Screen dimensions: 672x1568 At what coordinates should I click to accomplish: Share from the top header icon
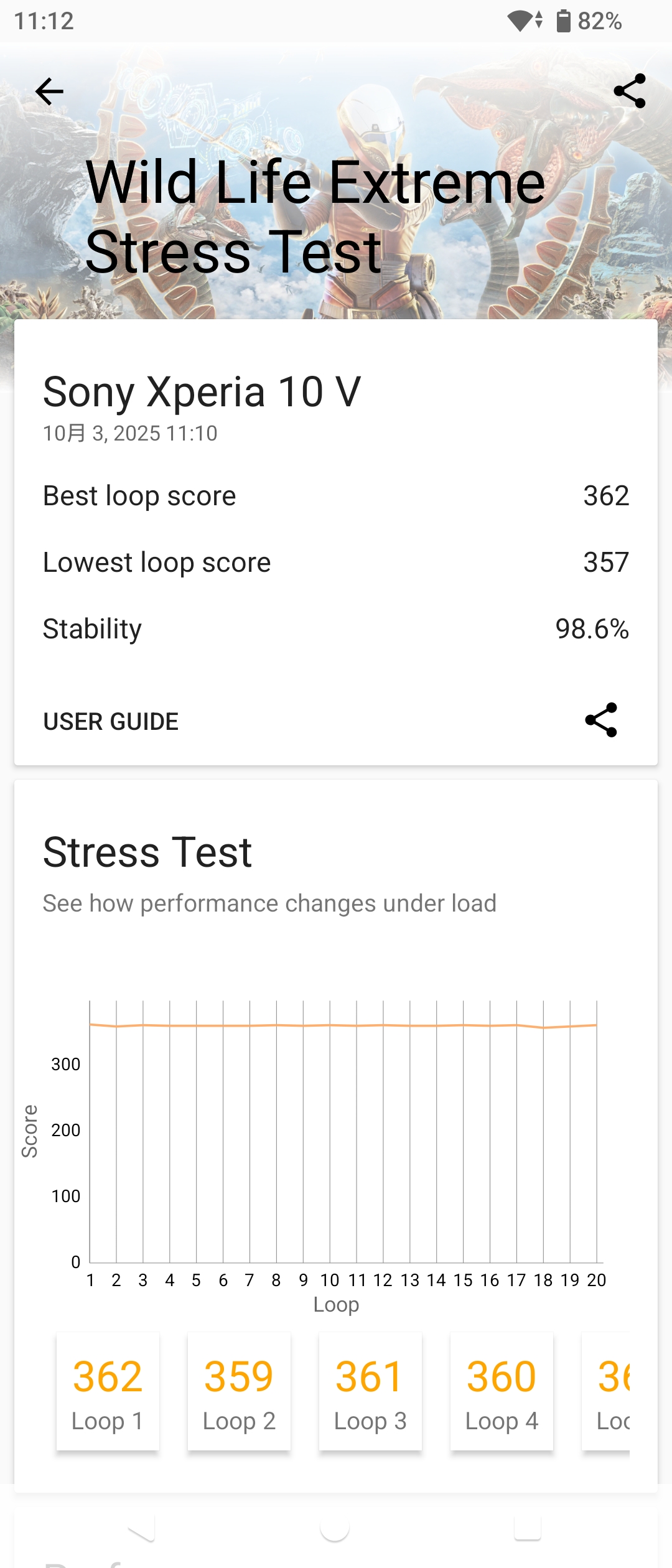coord(630,91)
